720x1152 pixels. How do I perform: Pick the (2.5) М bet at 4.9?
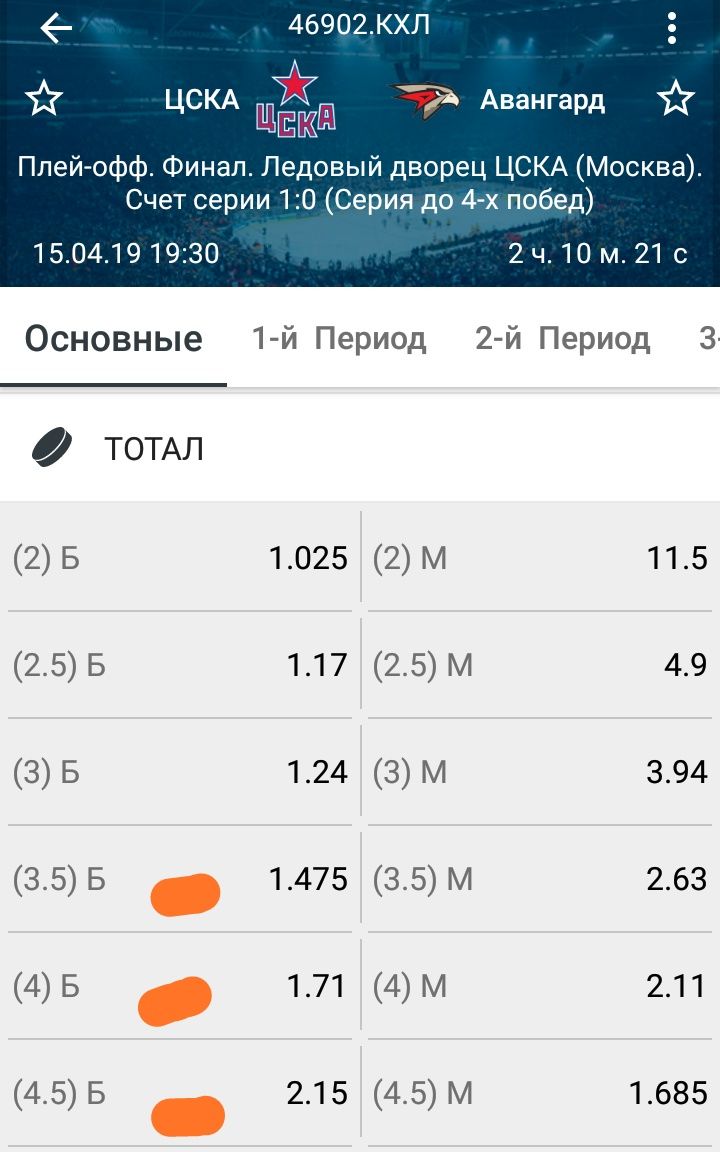pyautogui.click(x=540, y=665)
